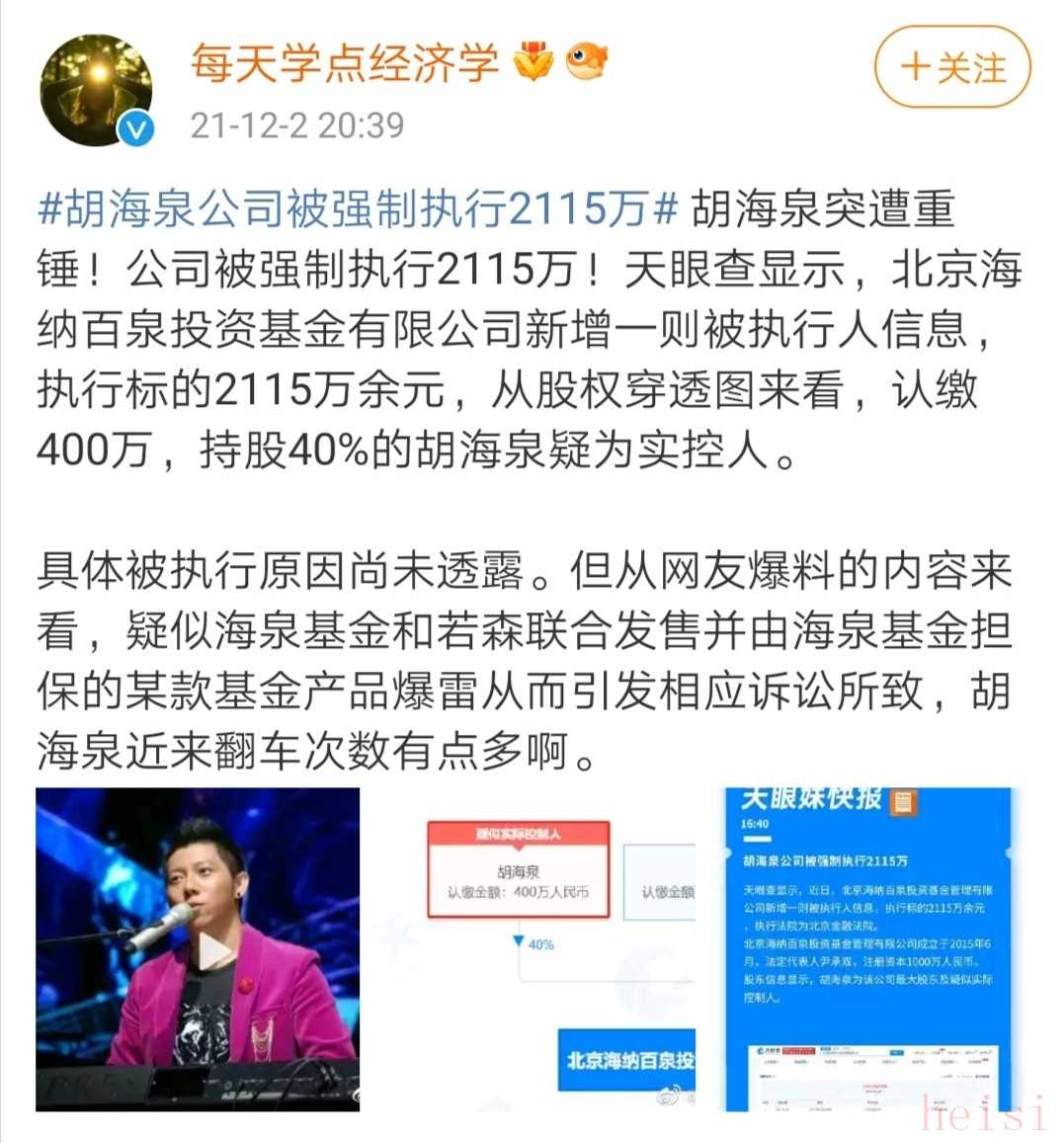Open the hashtag #胡海泉公司被强制执行2115万#
The width and height of the screenshot is (1064, 1143).
coord(358,209)
